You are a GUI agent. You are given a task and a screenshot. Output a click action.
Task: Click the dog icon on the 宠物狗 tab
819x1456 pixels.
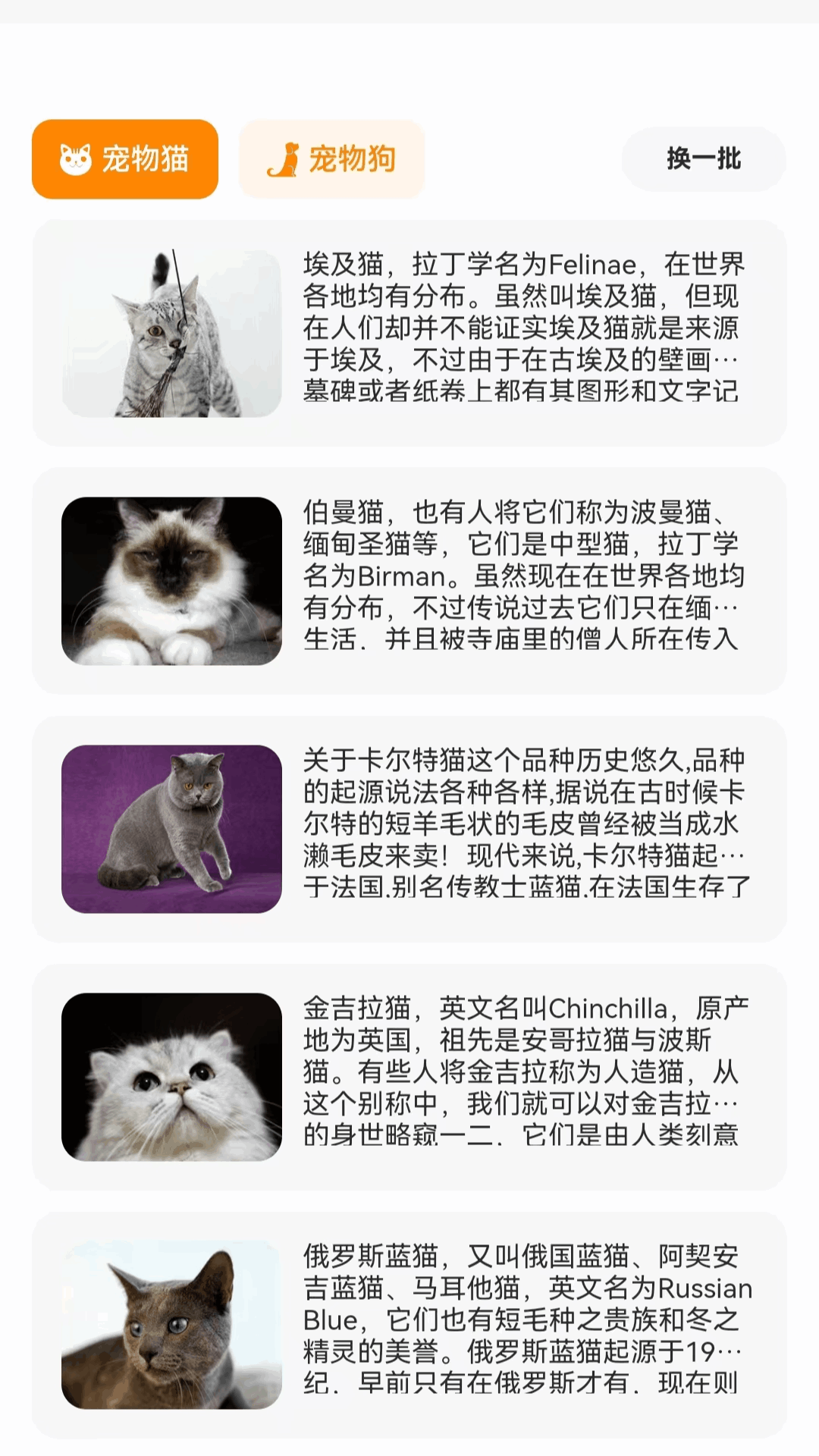tap(286, 158)
